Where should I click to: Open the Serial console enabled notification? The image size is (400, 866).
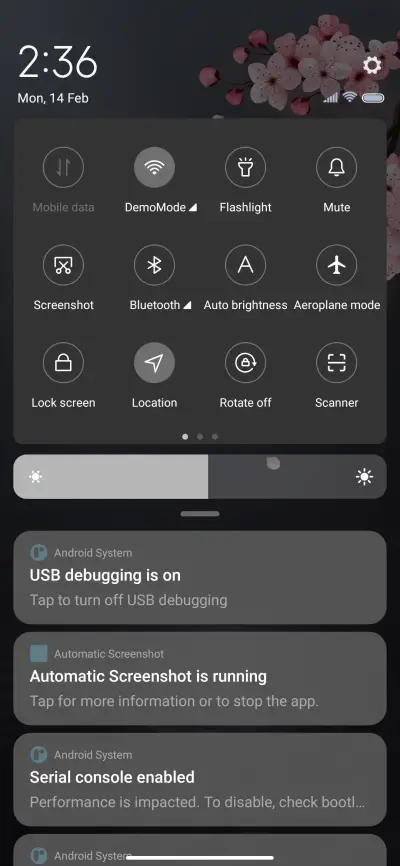[200, 780]
